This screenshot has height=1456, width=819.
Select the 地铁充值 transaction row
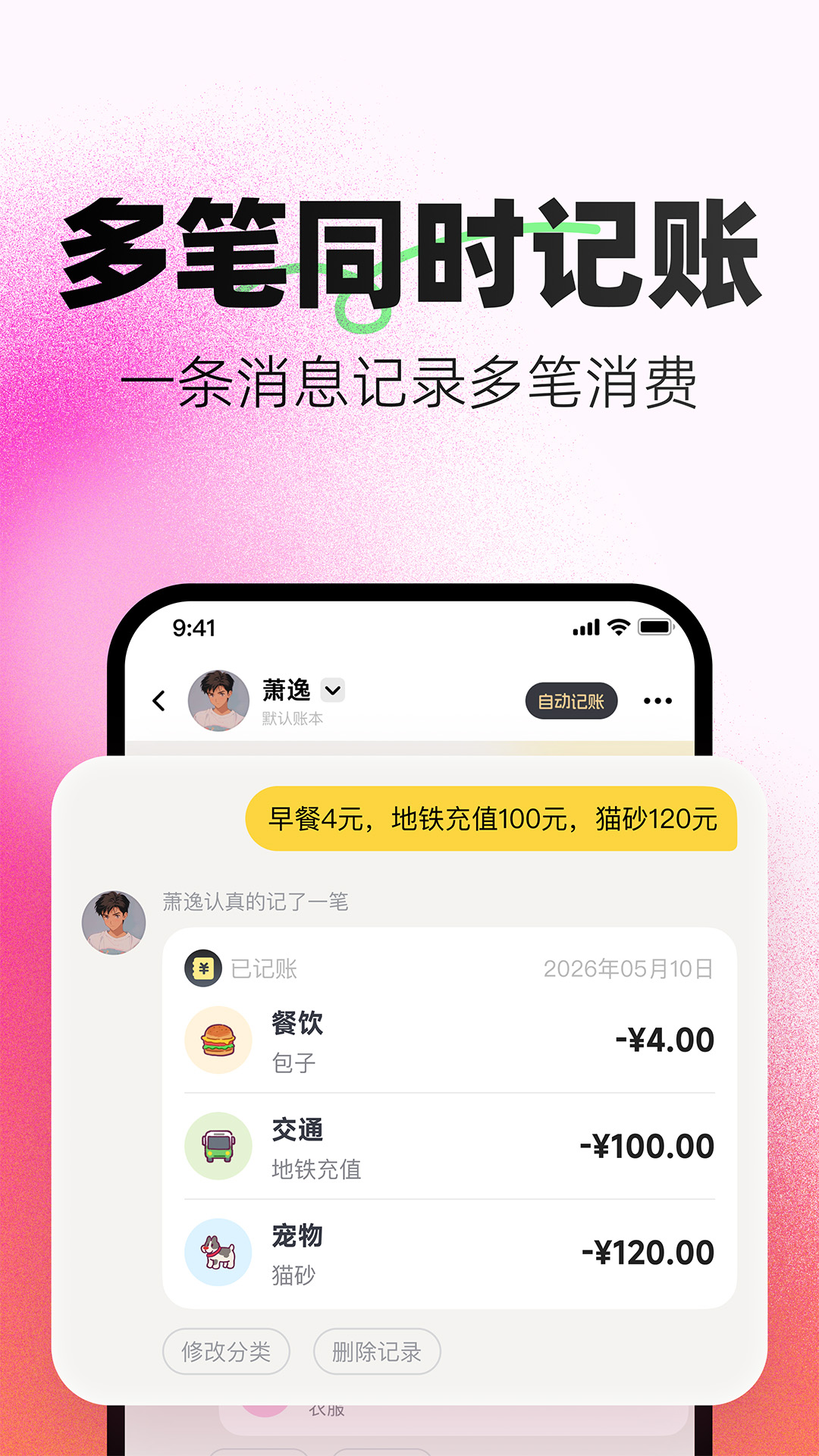point(447,1146)
